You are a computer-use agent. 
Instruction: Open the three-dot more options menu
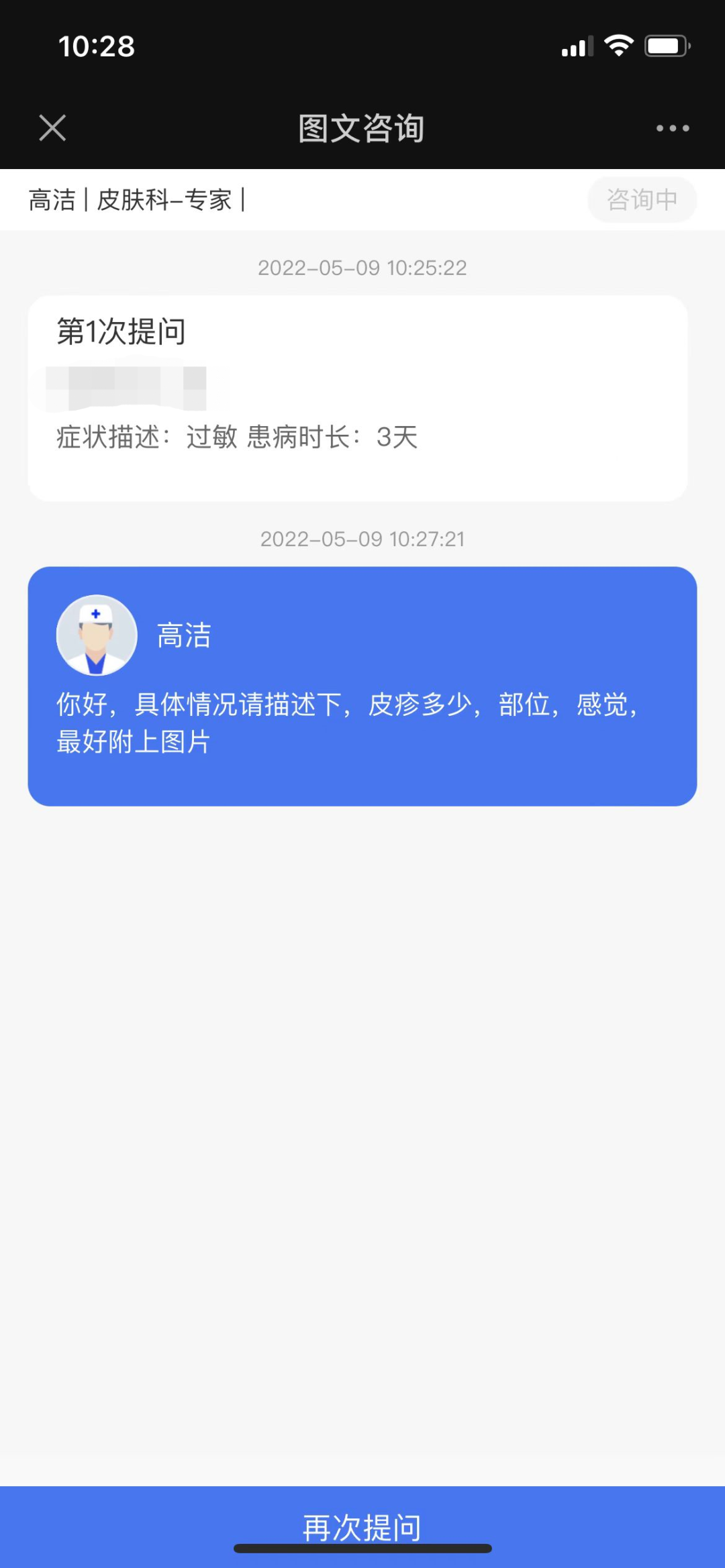[673, 128]
